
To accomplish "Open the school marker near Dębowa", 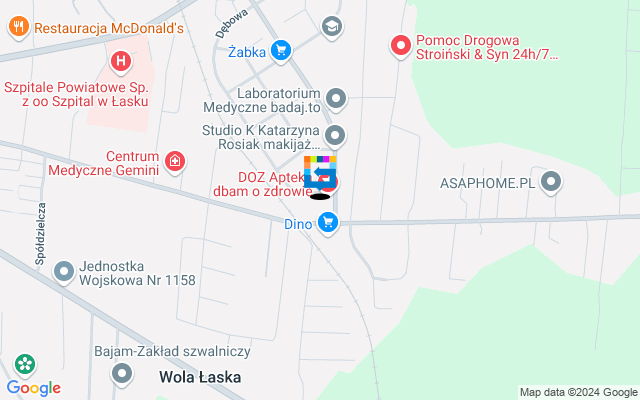I will (331, 25).
